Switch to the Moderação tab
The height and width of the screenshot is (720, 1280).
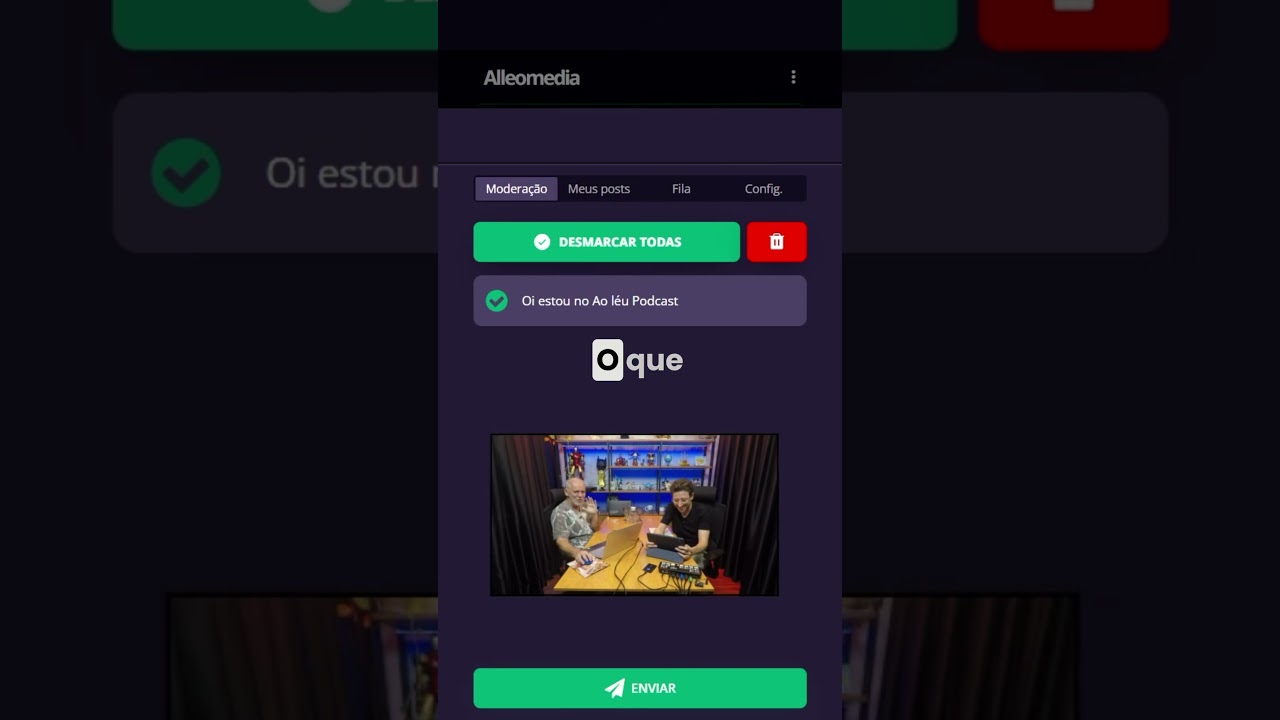click(516, 189)
